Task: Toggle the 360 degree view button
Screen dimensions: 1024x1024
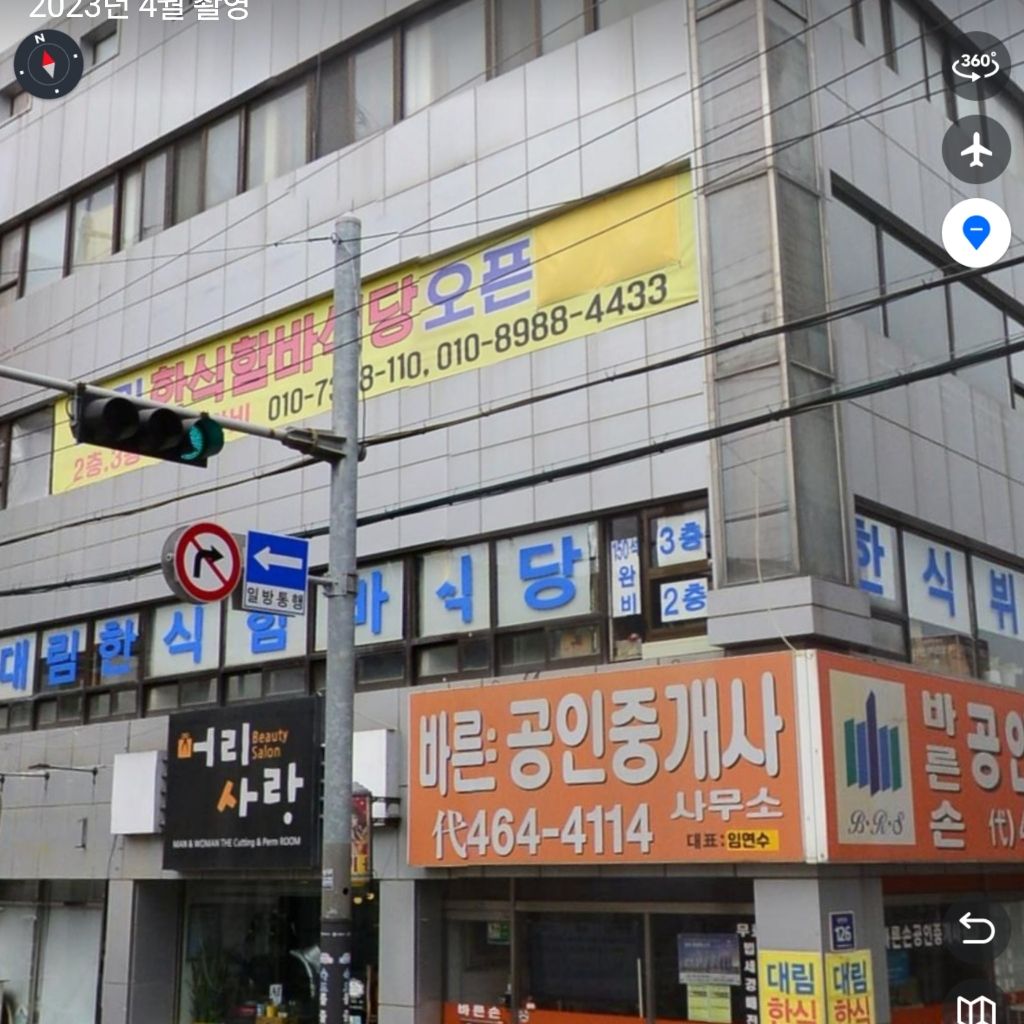Action: [976, 65]
